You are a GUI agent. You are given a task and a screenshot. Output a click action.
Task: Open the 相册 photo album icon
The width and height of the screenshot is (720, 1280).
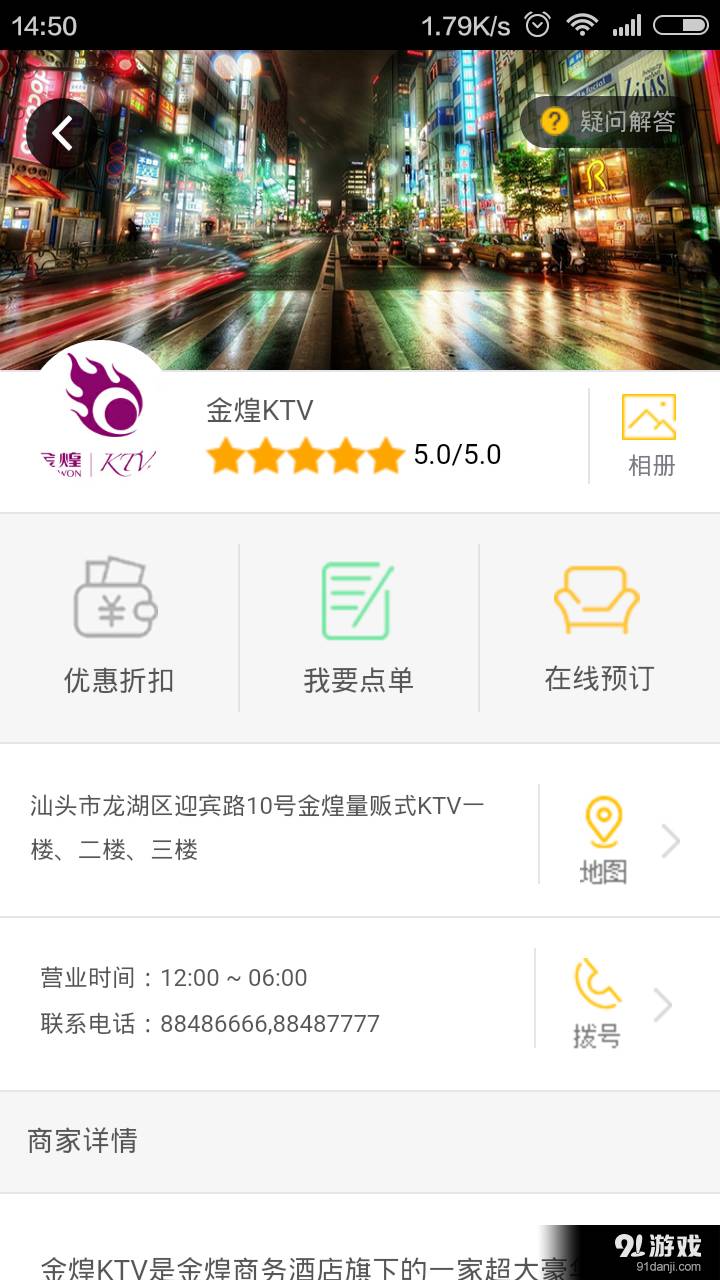coord(649,416)
